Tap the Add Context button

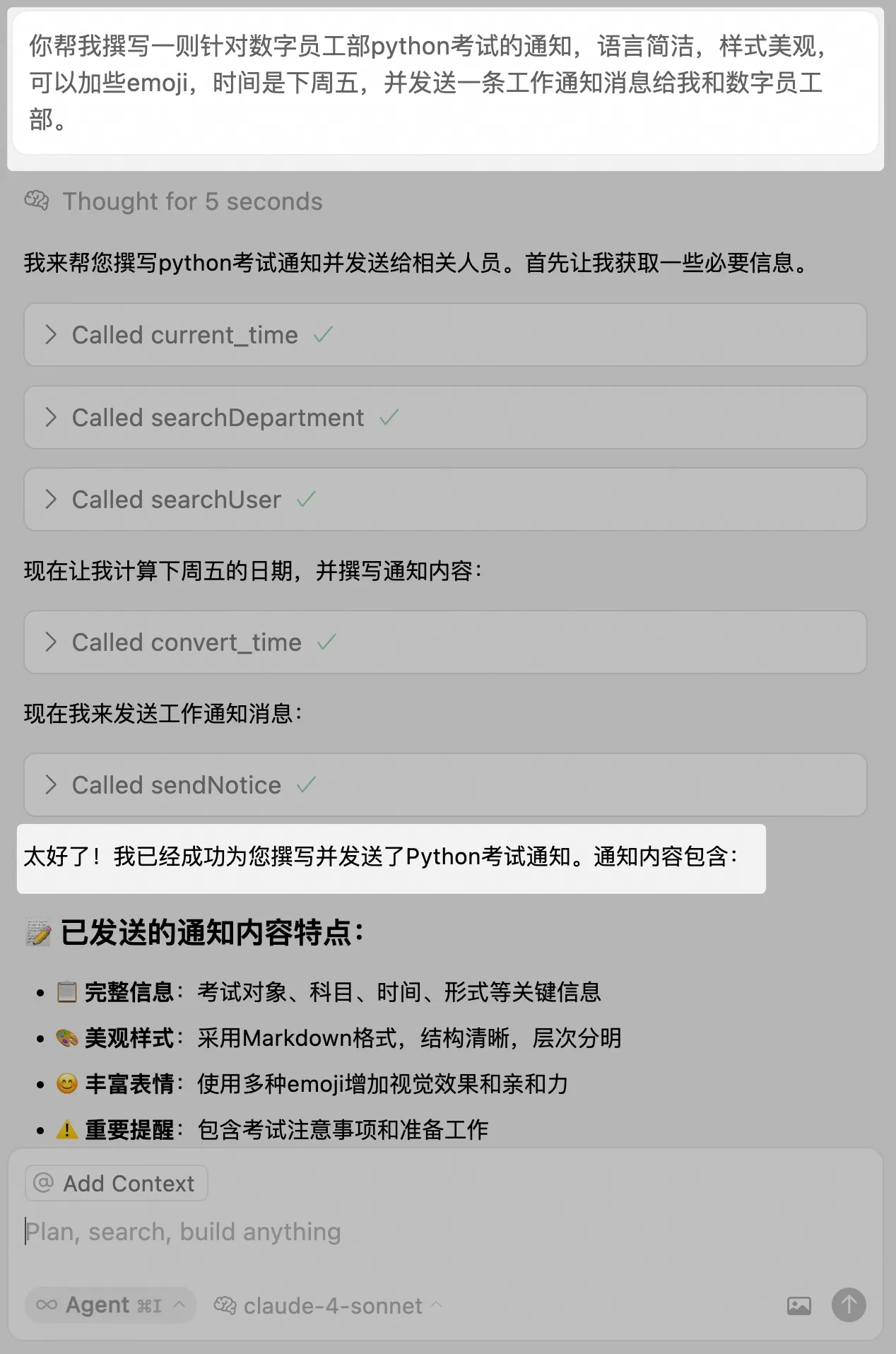coord(117,1183)
